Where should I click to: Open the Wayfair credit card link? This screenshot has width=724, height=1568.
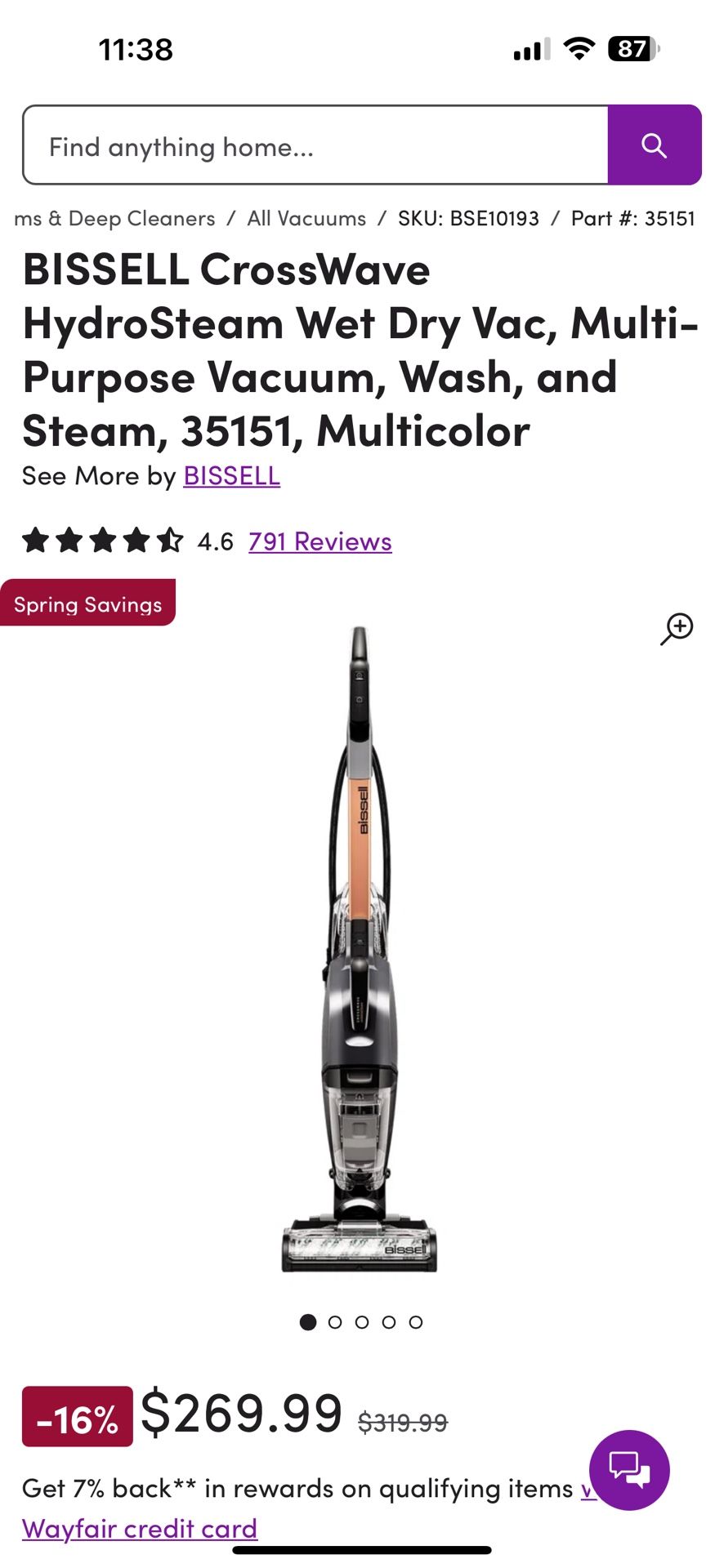(x=140, y=1529)
